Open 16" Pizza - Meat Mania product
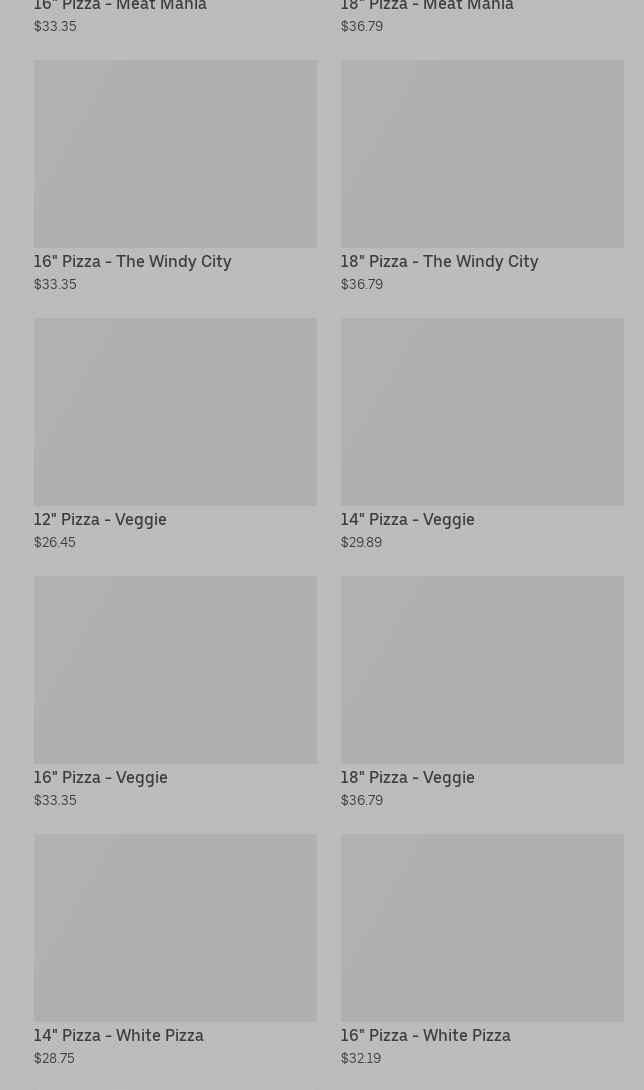 coord(120,7)
